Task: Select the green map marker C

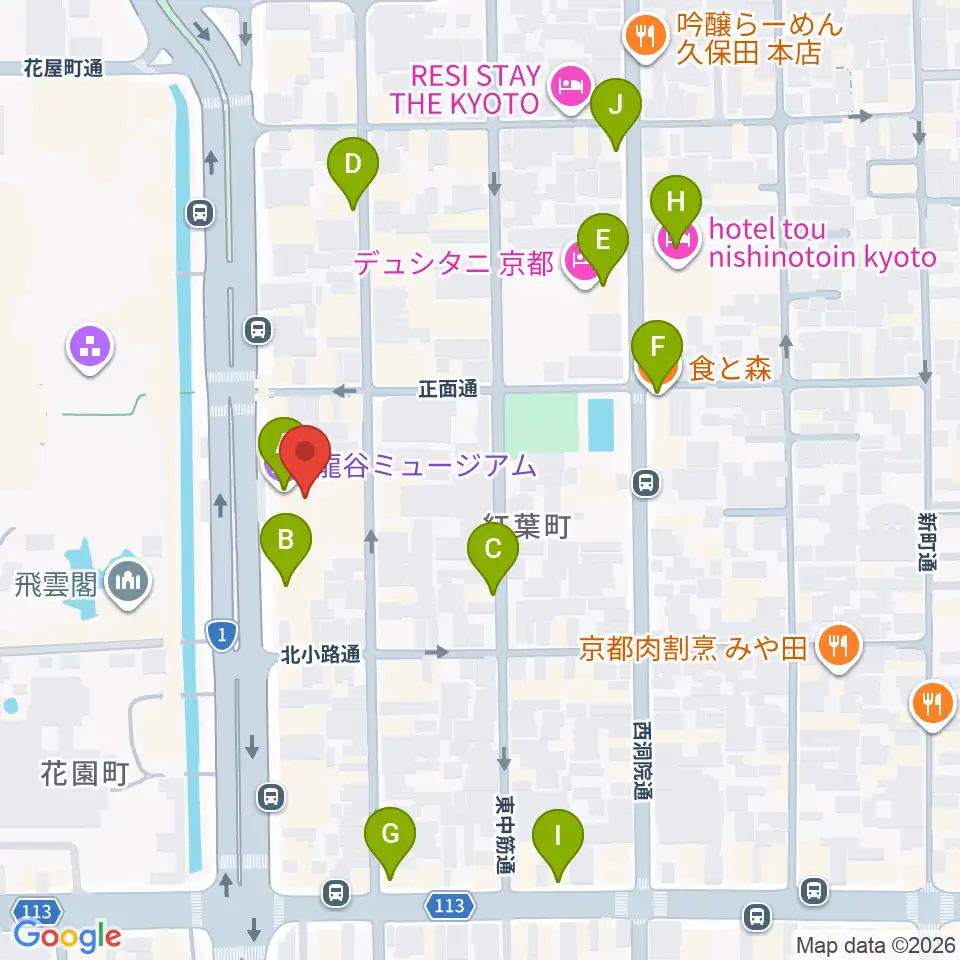Action: (493, 557)
